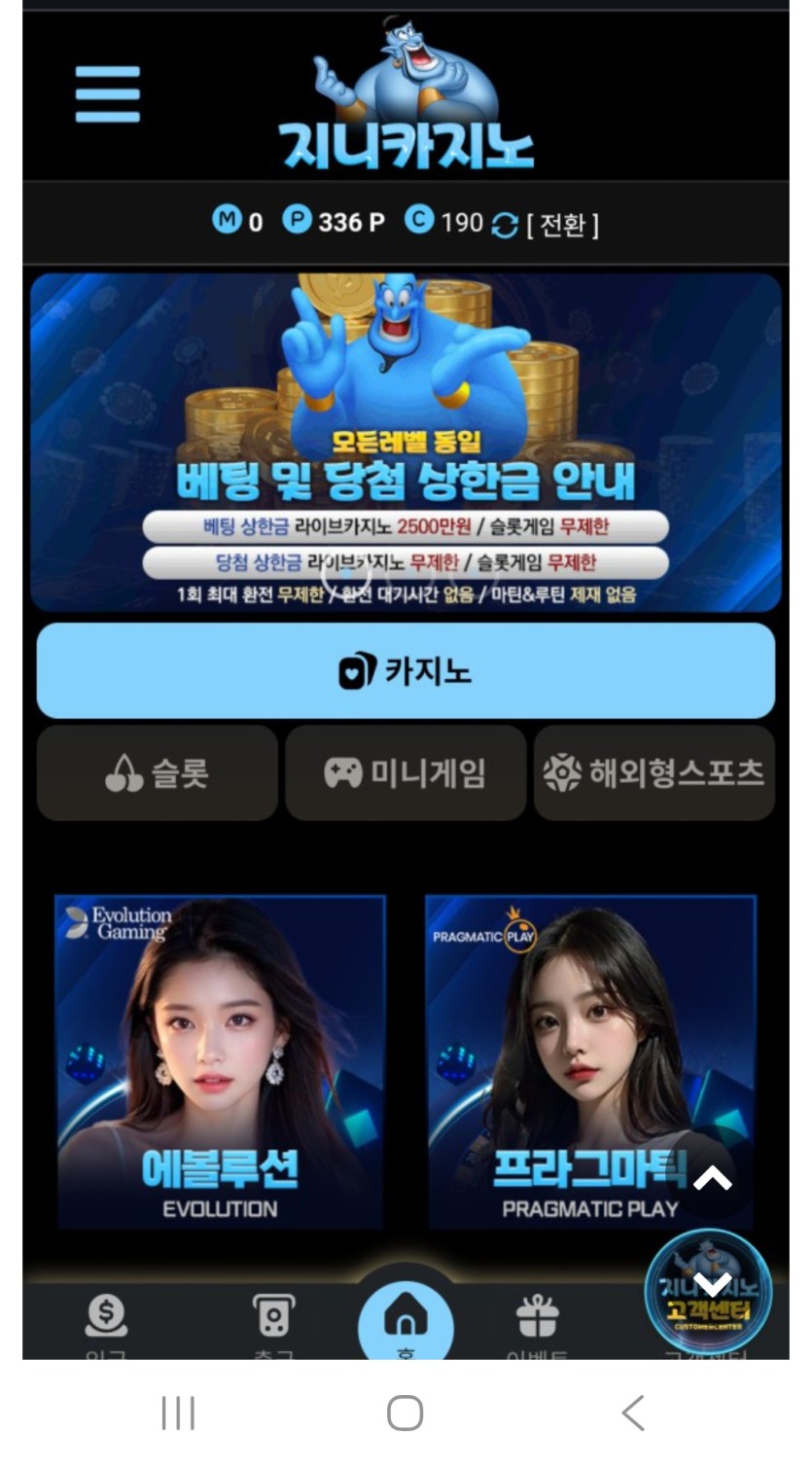Open the Evolution Gaming card
This screenshot has height=1468, width=812.
coord(220,1061)
